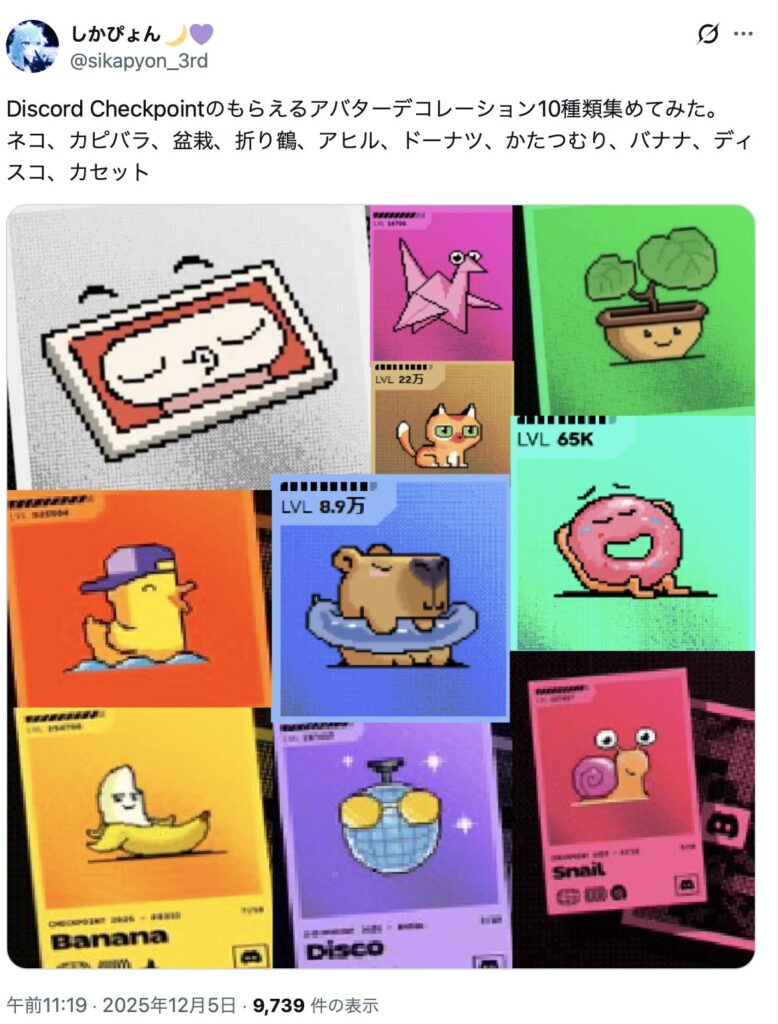
Task: Open the @sikapyon_3rd profile handle
Action: pos(139,60)
